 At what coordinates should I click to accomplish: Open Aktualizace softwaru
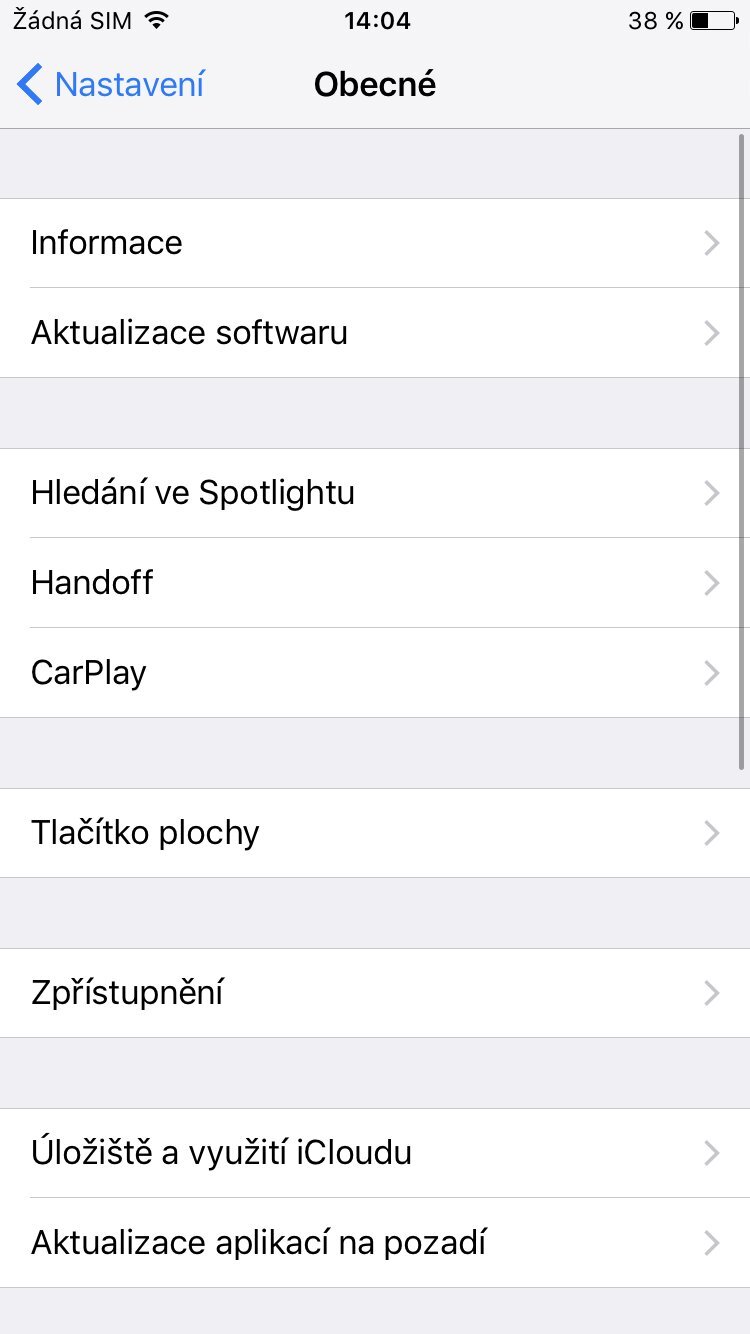coord(375,333)
